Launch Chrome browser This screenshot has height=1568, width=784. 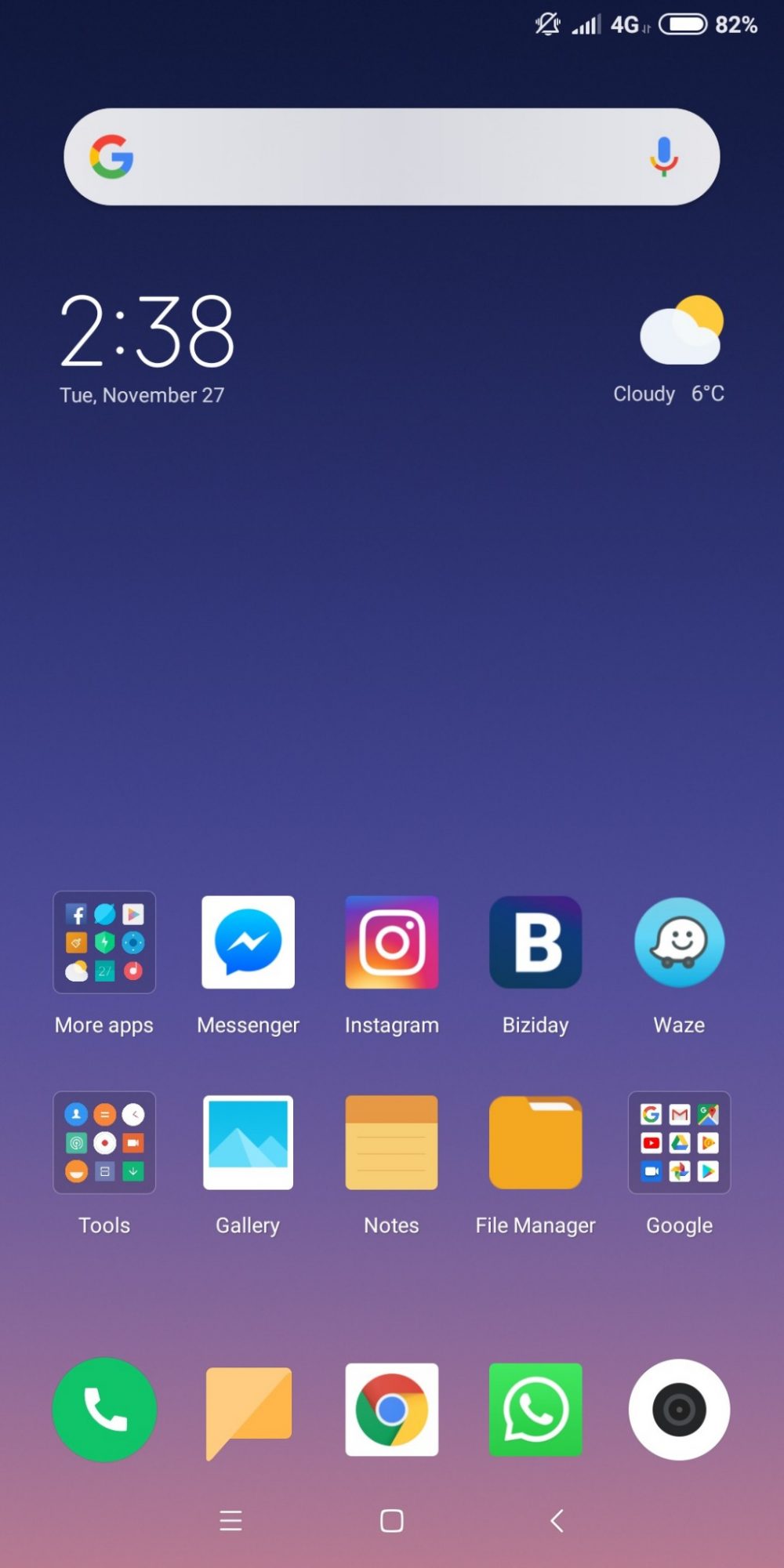tap(392, 1410)
